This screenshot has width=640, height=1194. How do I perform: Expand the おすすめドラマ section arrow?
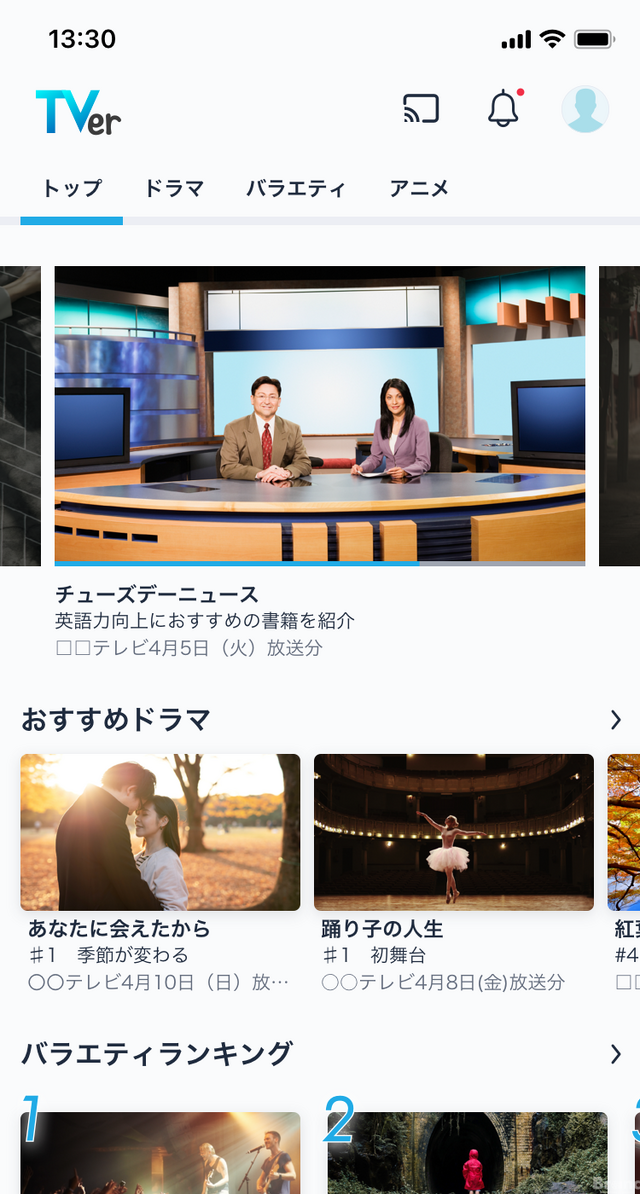pos(615,720)
